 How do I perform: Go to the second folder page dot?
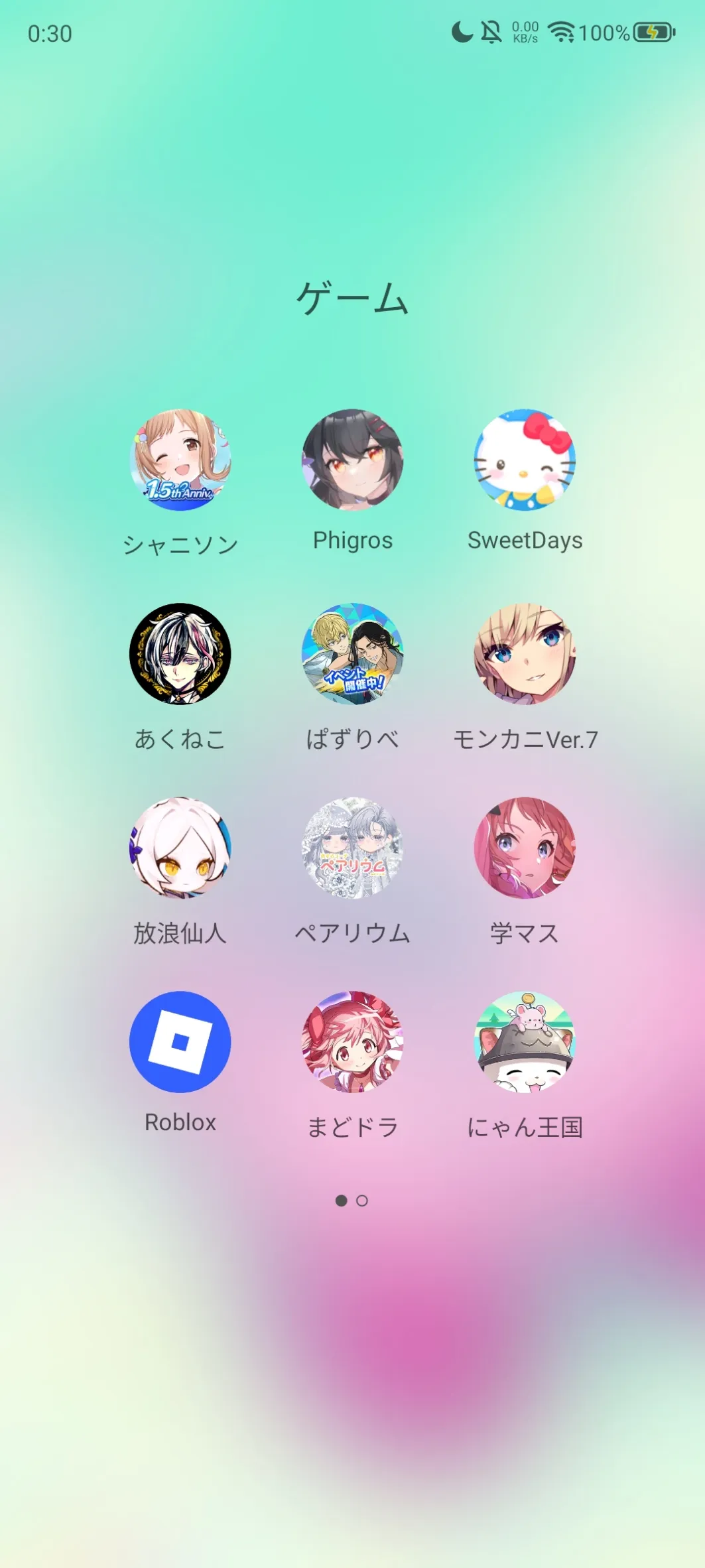[x=362, y=1201]
